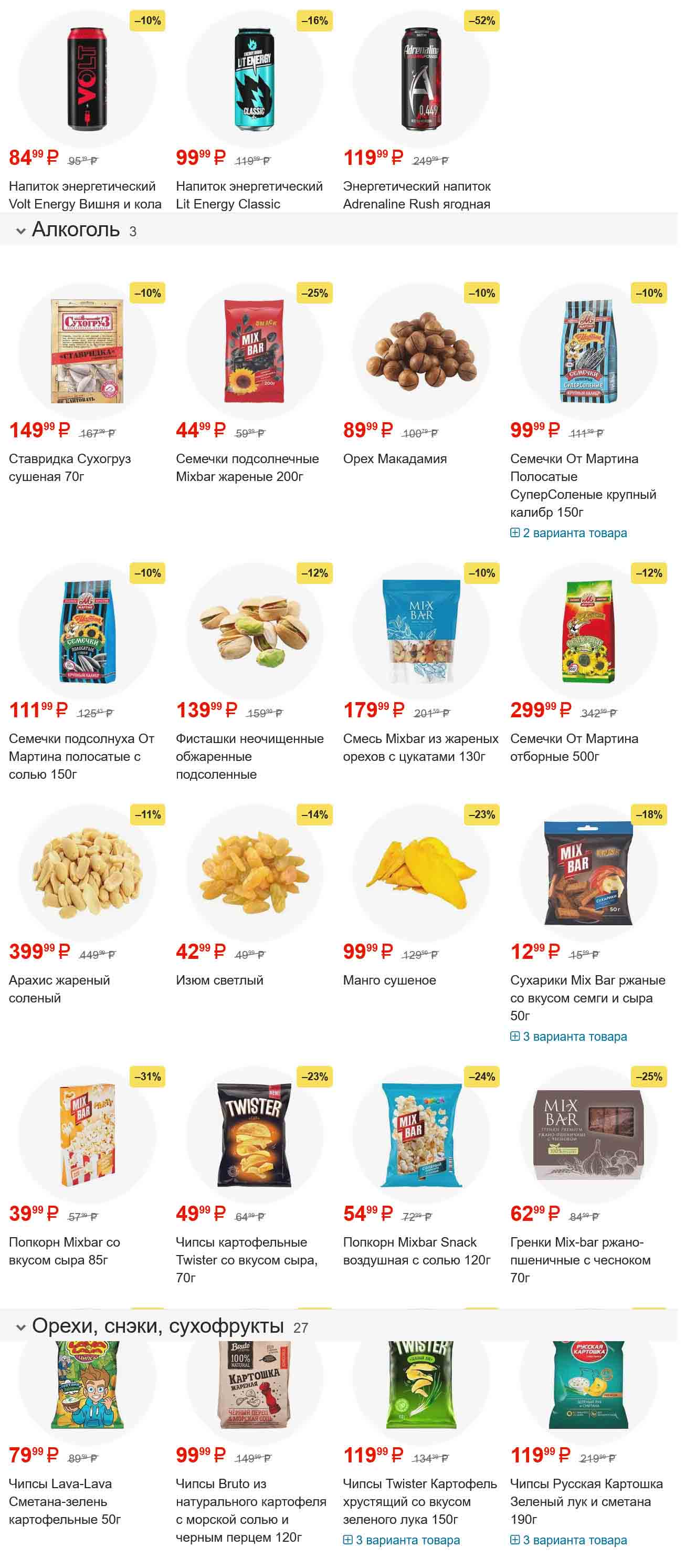
Task: Open Ставридка Сухогруз сушеная 70г card
Action: (x=69, y=467)
